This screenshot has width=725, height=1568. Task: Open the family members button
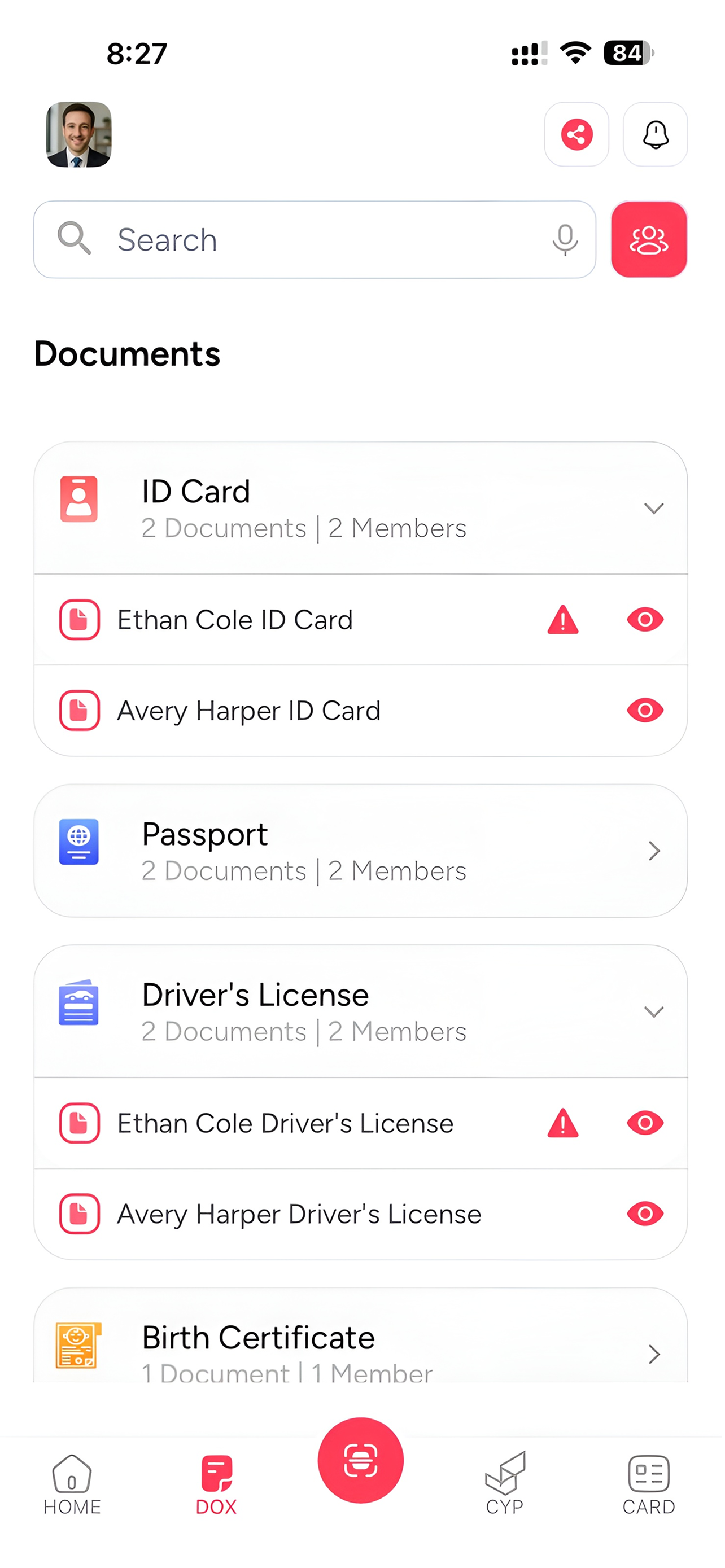point(649,240)
